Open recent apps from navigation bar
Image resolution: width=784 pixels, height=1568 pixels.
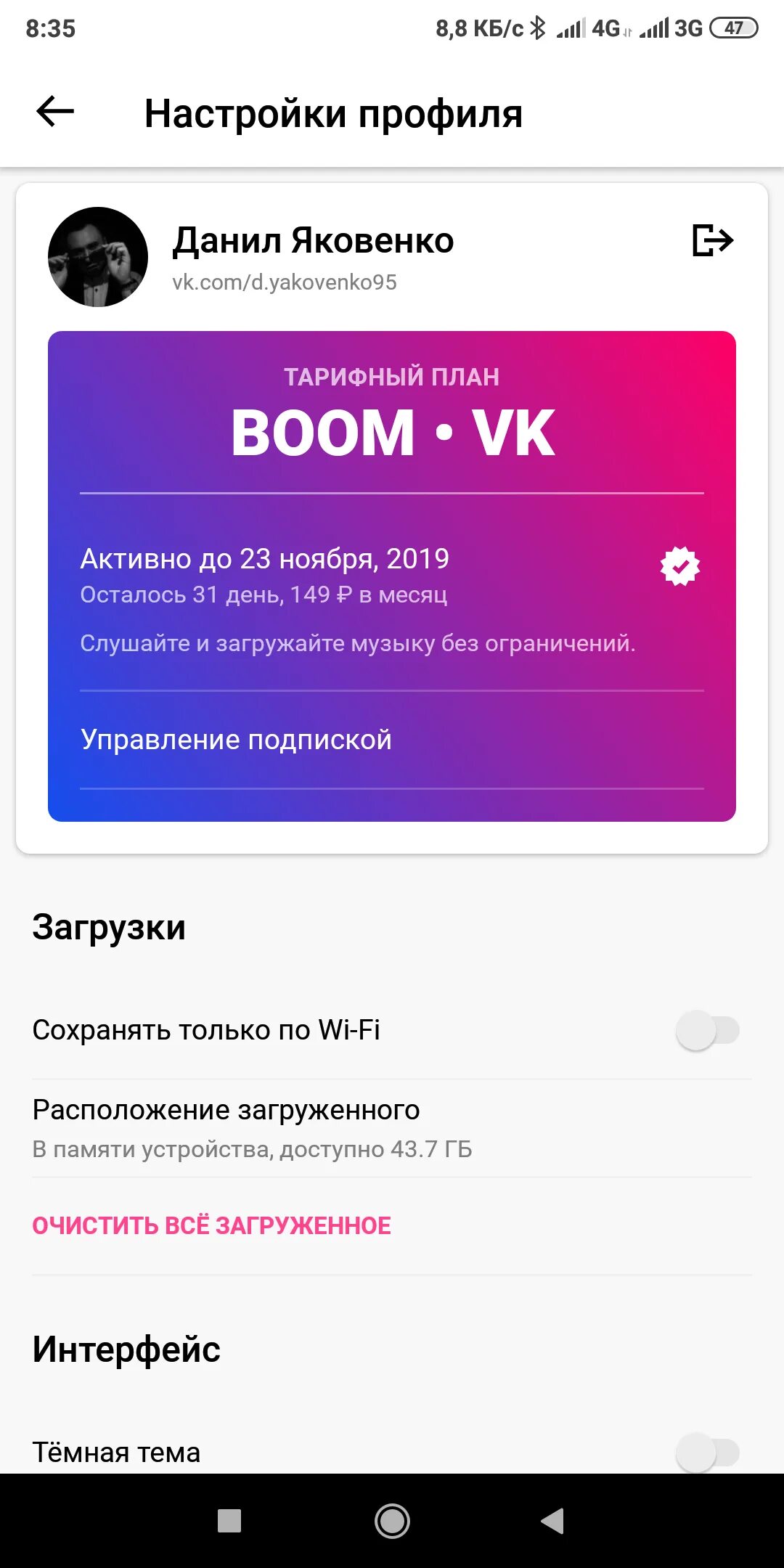pos(229,1521)
